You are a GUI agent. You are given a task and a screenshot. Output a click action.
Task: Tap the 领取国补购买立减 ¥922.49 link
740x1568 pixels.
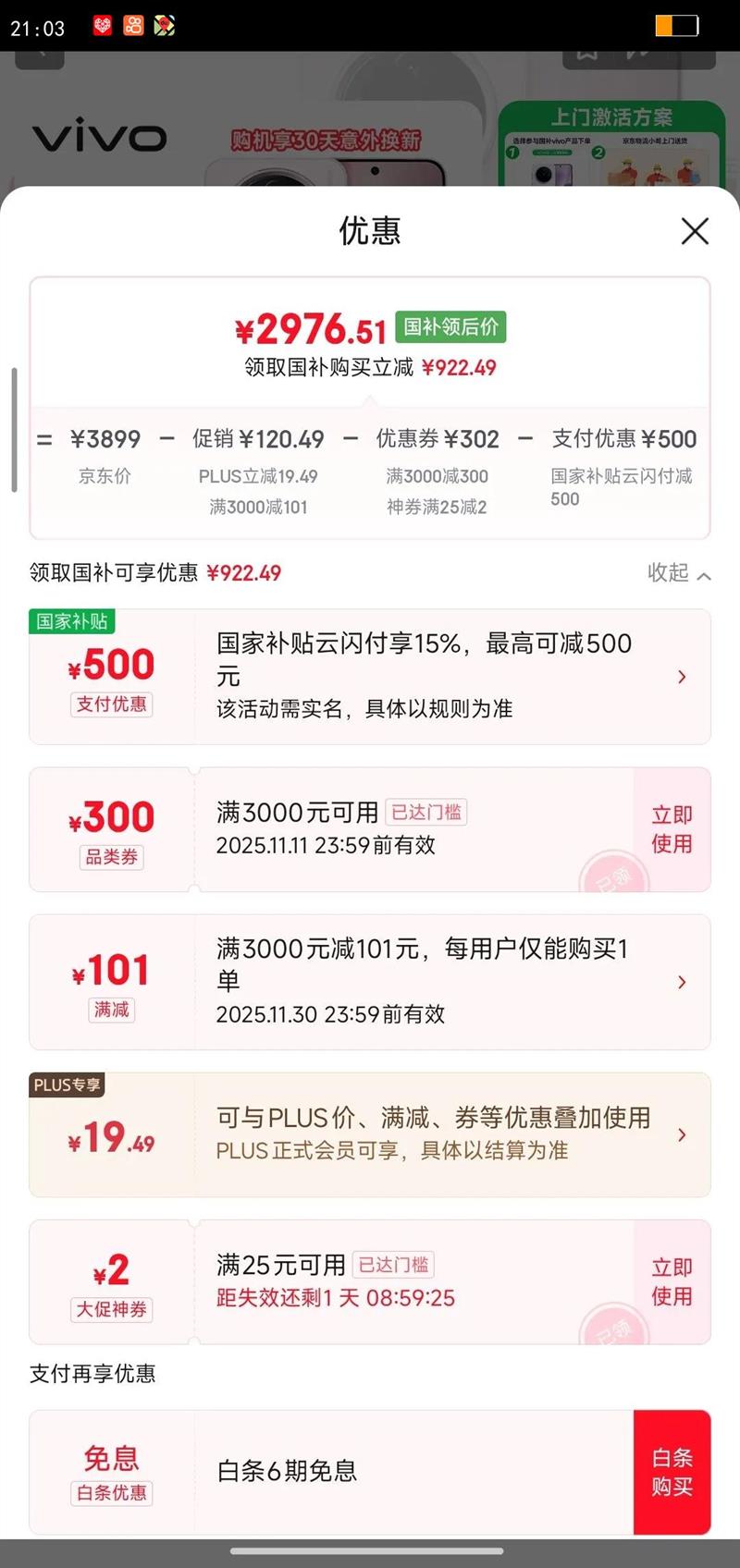click(368, 367)
